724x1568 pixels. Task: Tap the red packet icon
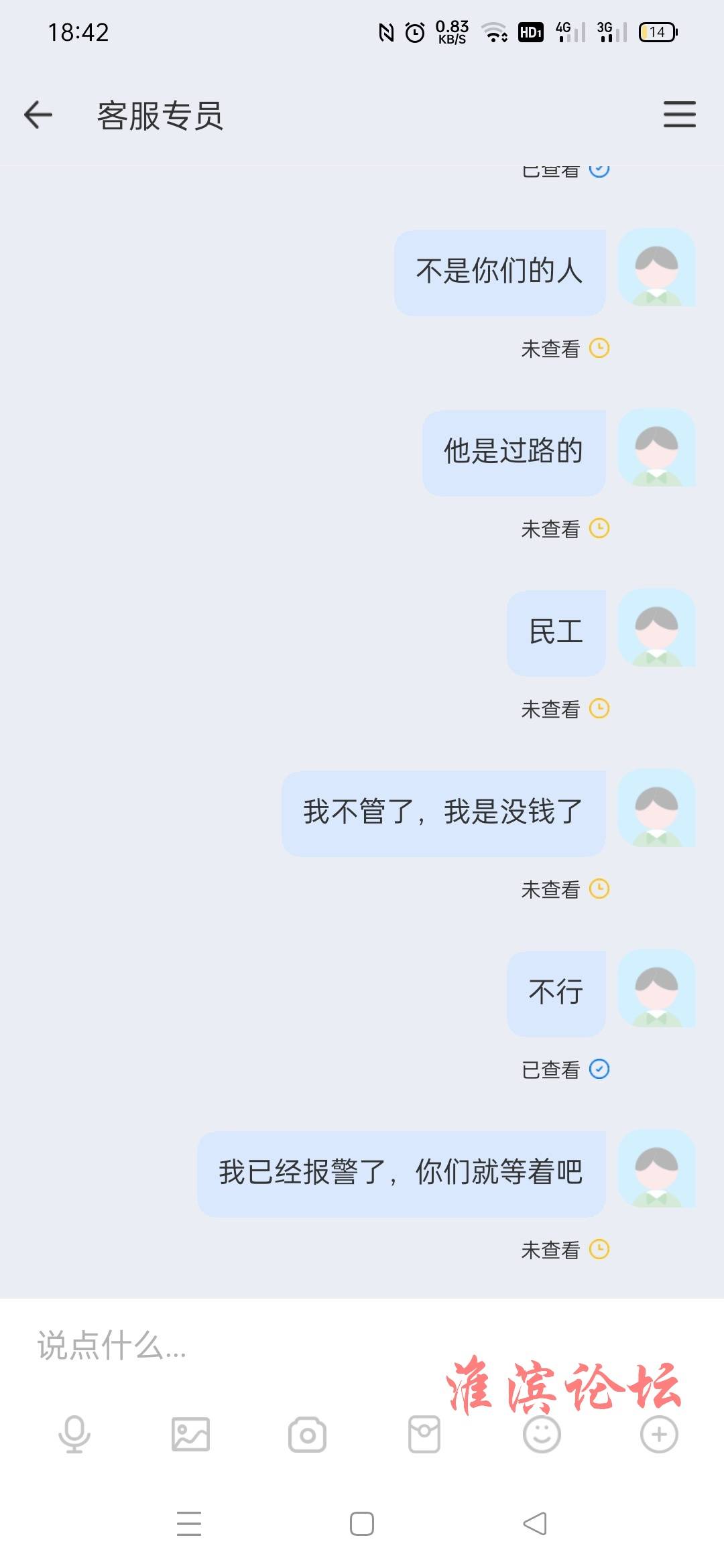424,1434
